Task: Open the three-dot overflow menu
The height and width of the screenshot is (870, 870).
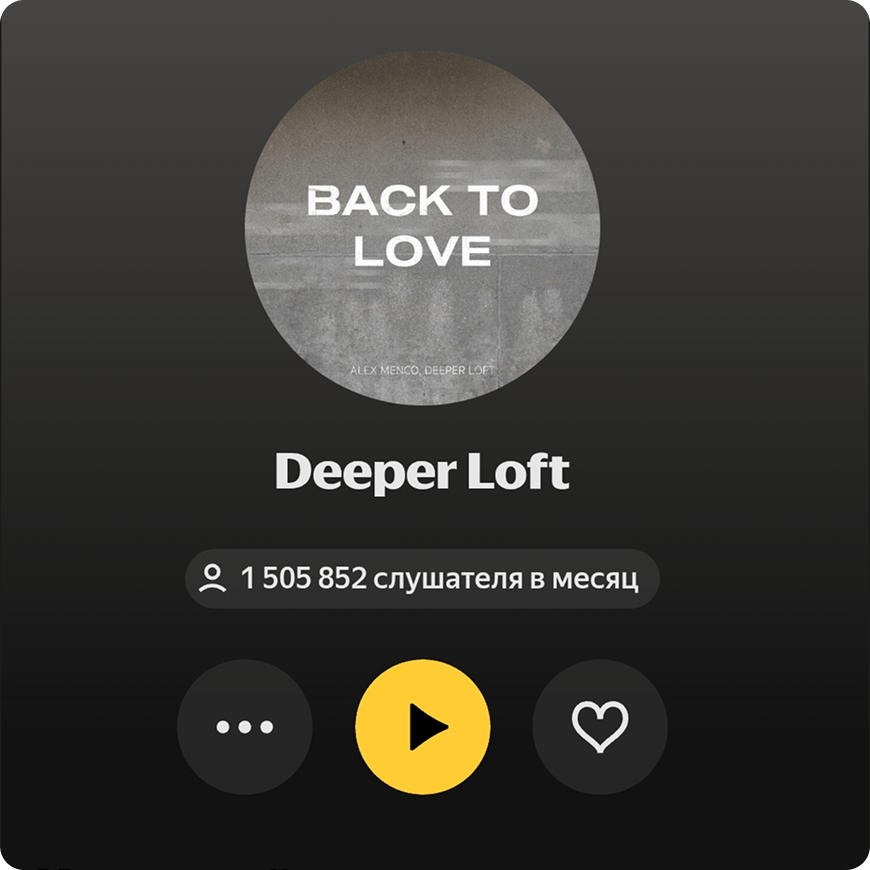Action: 245,727
